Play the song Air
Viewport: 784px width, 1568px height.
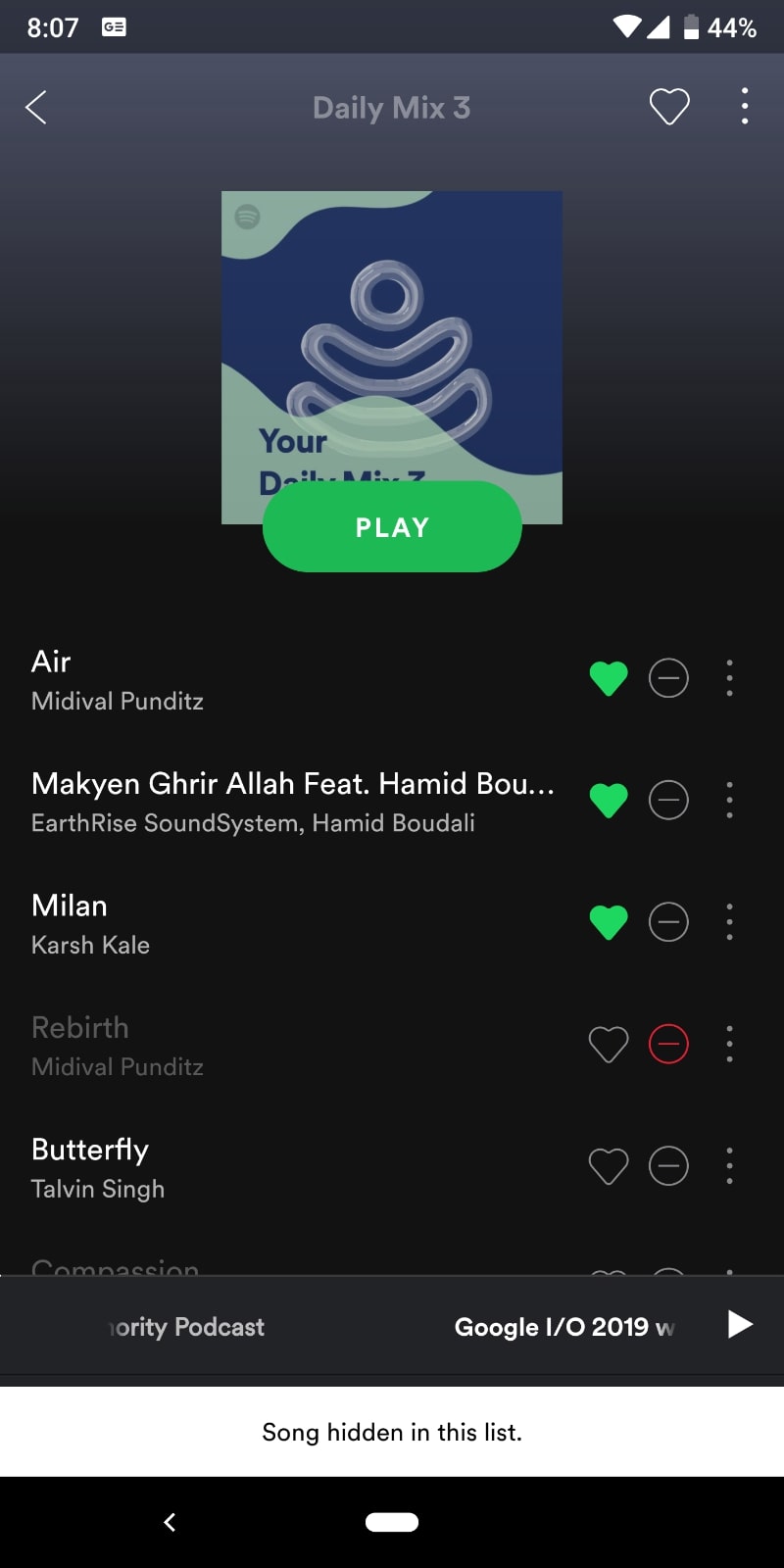point(245,679)
